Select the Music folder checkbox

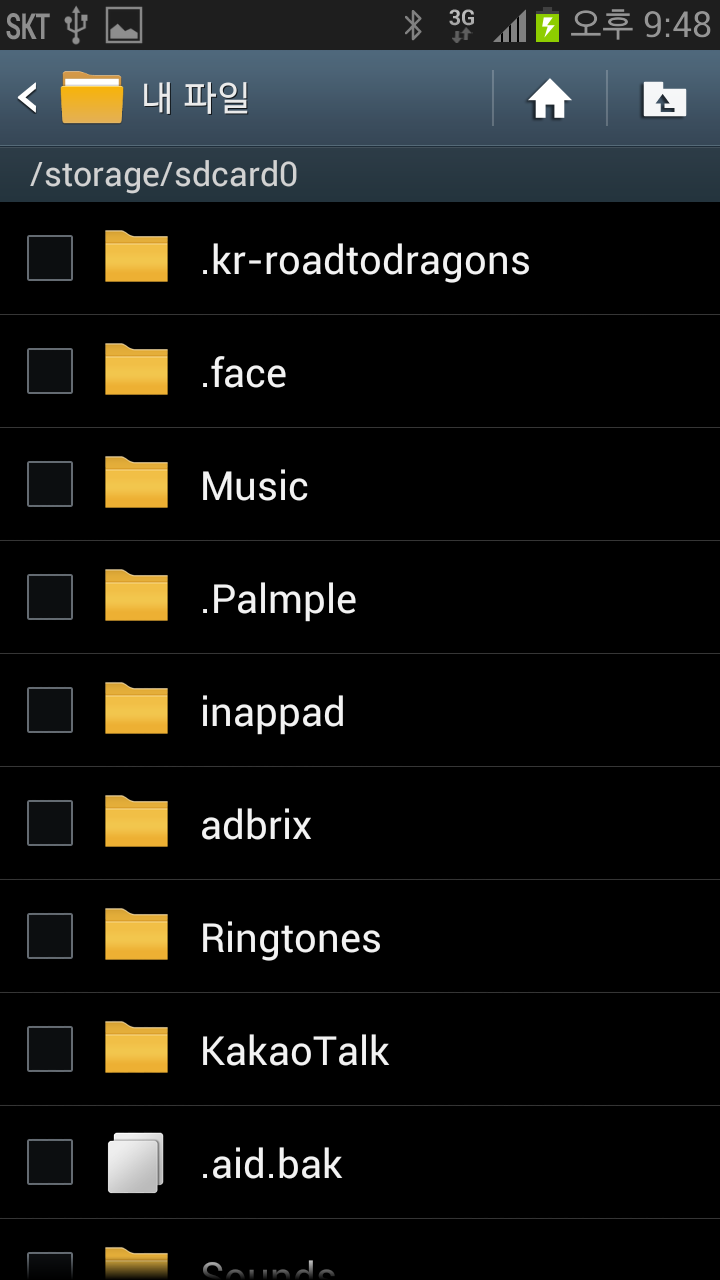pyautogui.click(x=50, y=484)
